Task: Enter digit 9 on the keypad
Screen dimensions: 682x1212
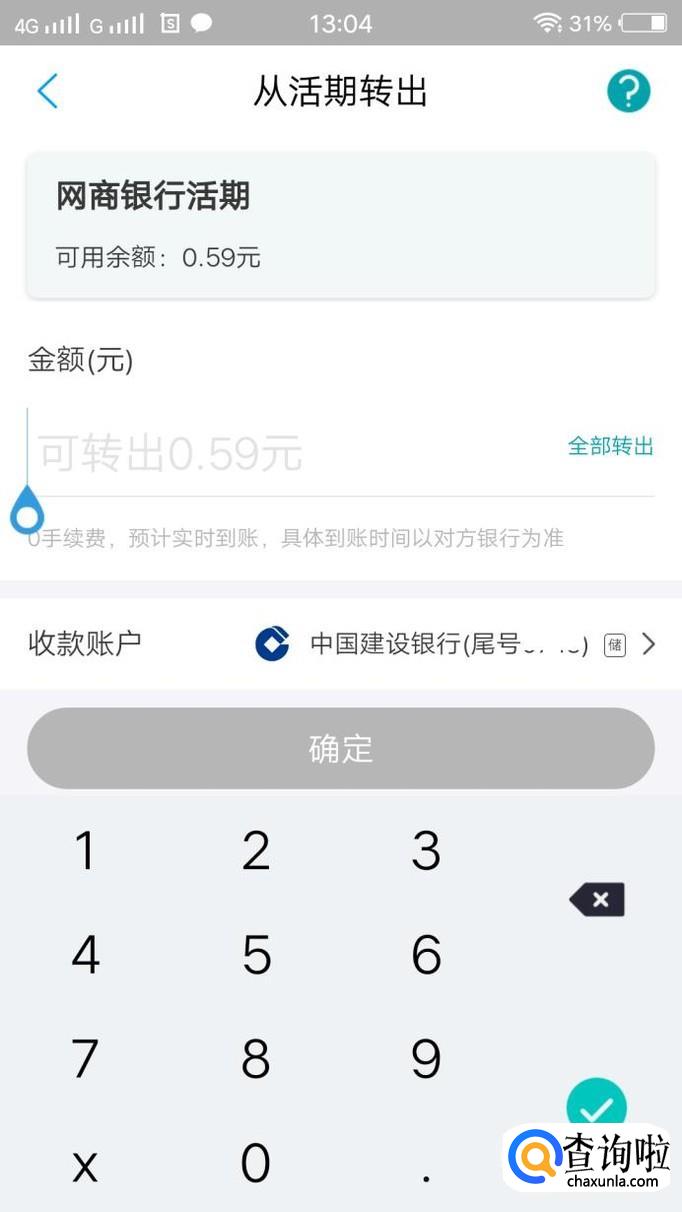Action: coord(426,1058)
